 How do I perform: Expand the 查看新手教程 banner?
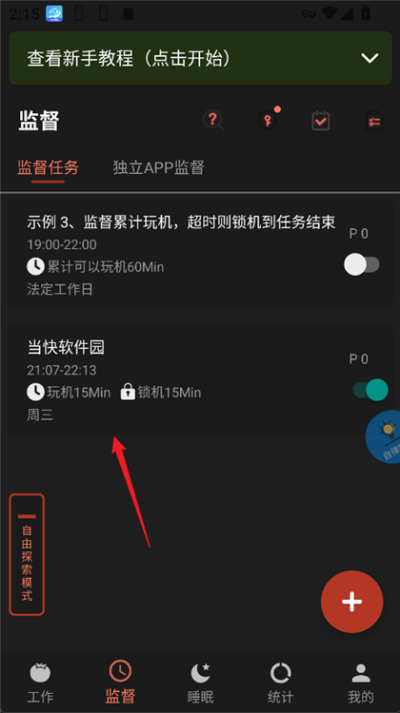(200, 58)
